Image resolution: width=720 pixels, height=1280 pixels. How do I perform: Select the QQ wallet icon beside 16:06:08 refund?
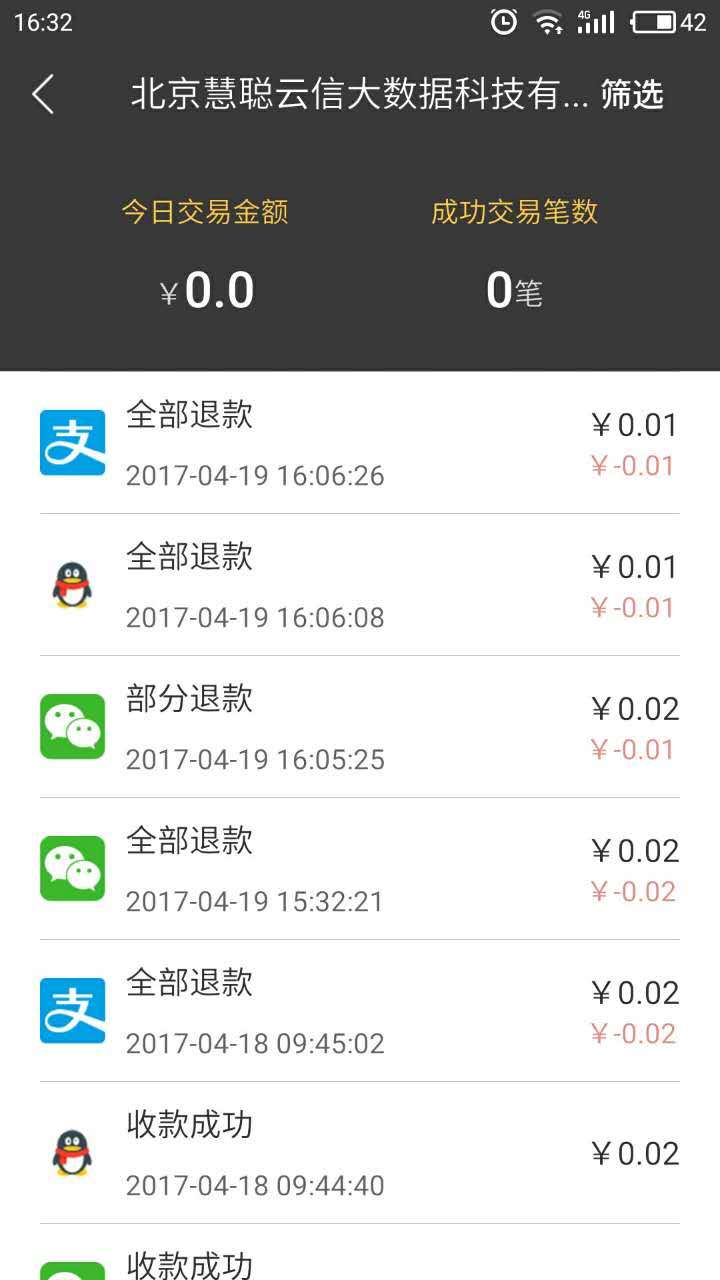coord(70,583)
